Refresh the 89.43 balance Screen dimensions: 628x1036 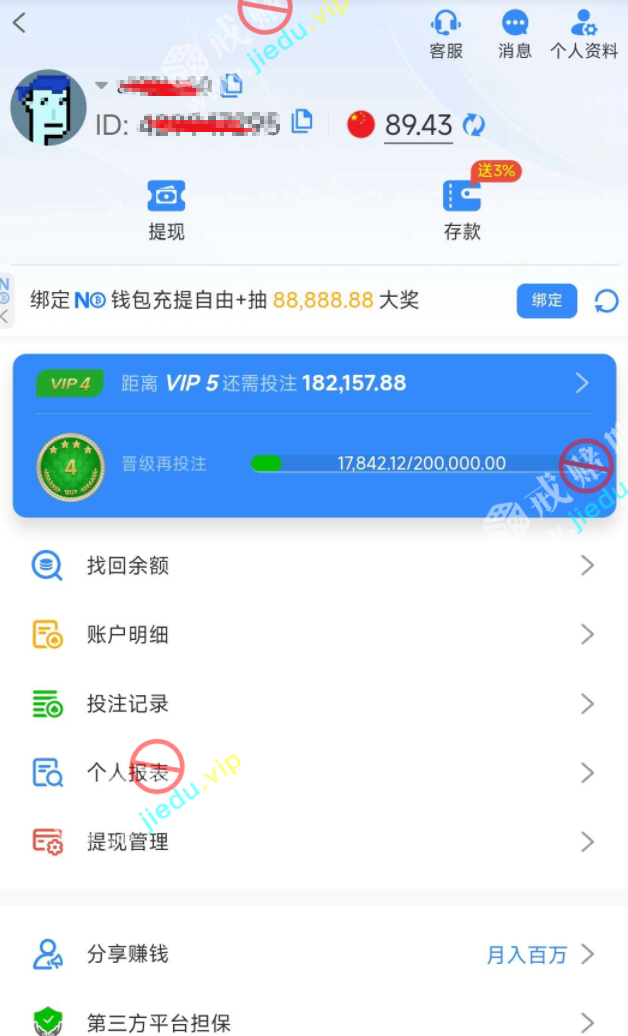[474, 125]
